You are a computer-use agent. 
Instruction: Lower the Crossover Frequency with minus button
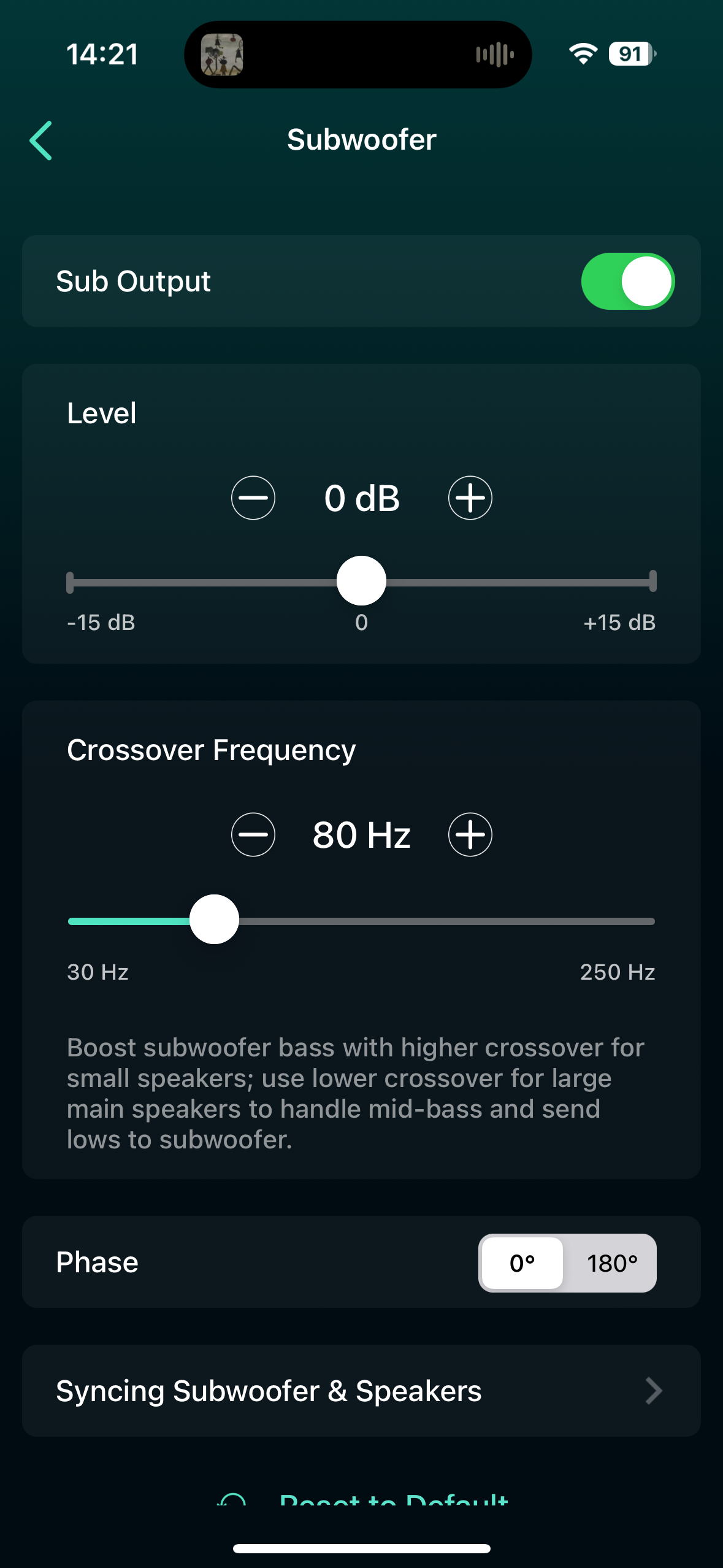(253, 834)
